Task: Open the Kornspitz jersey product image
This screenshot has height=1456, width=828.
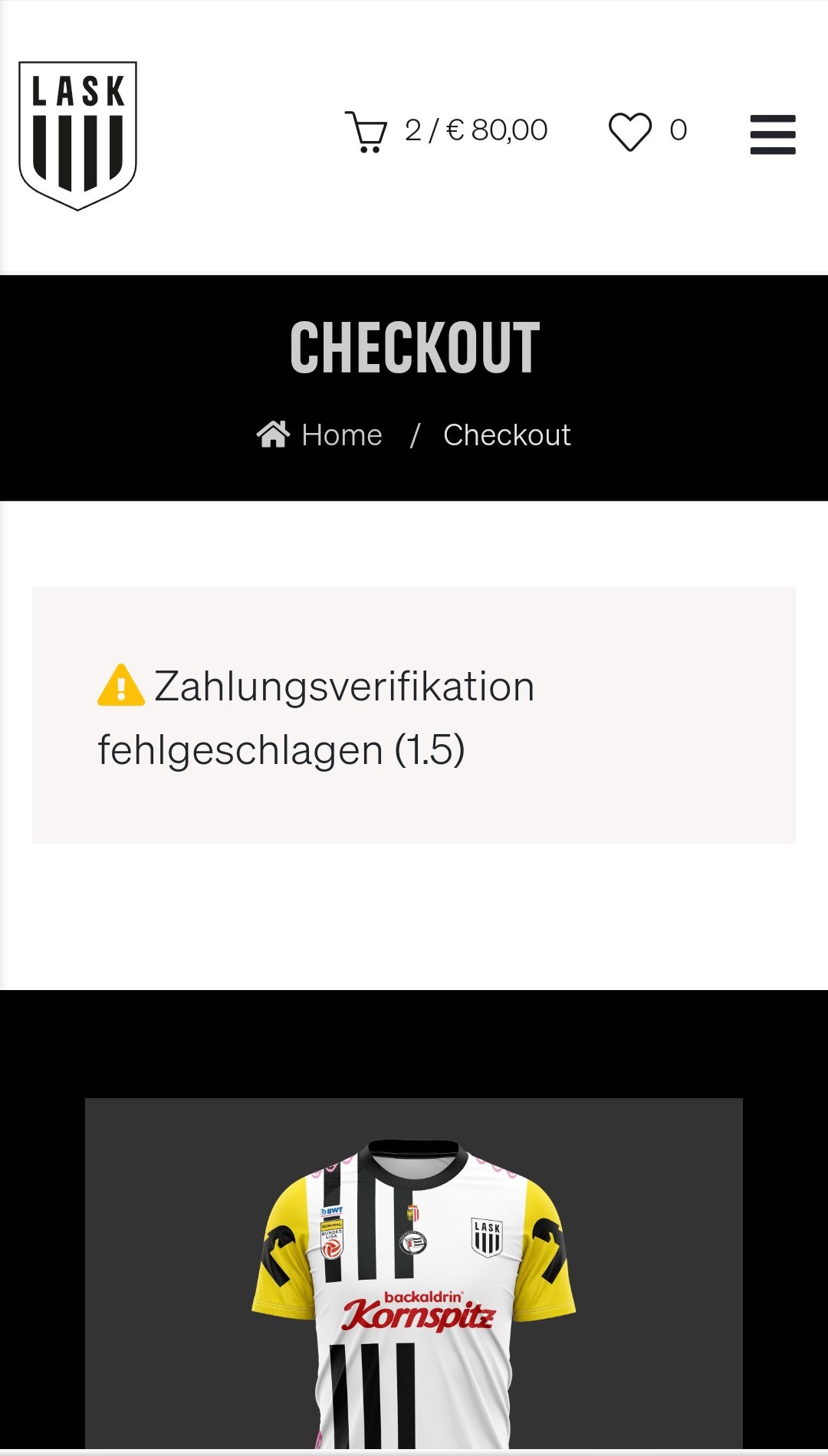Action: pyautogui.click(x=414, y=1276)
